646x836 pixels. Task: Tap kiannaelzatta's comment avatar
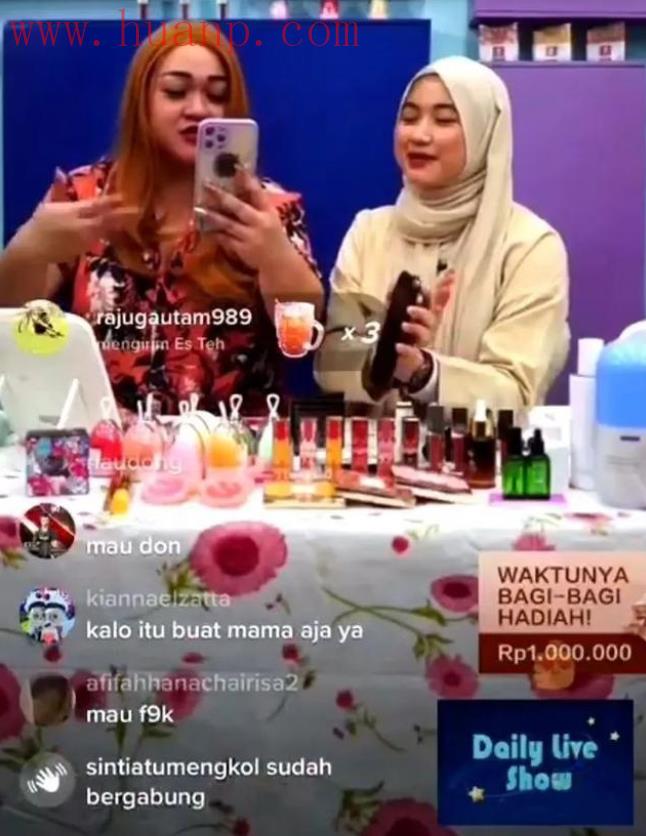(x=47, y=614)
